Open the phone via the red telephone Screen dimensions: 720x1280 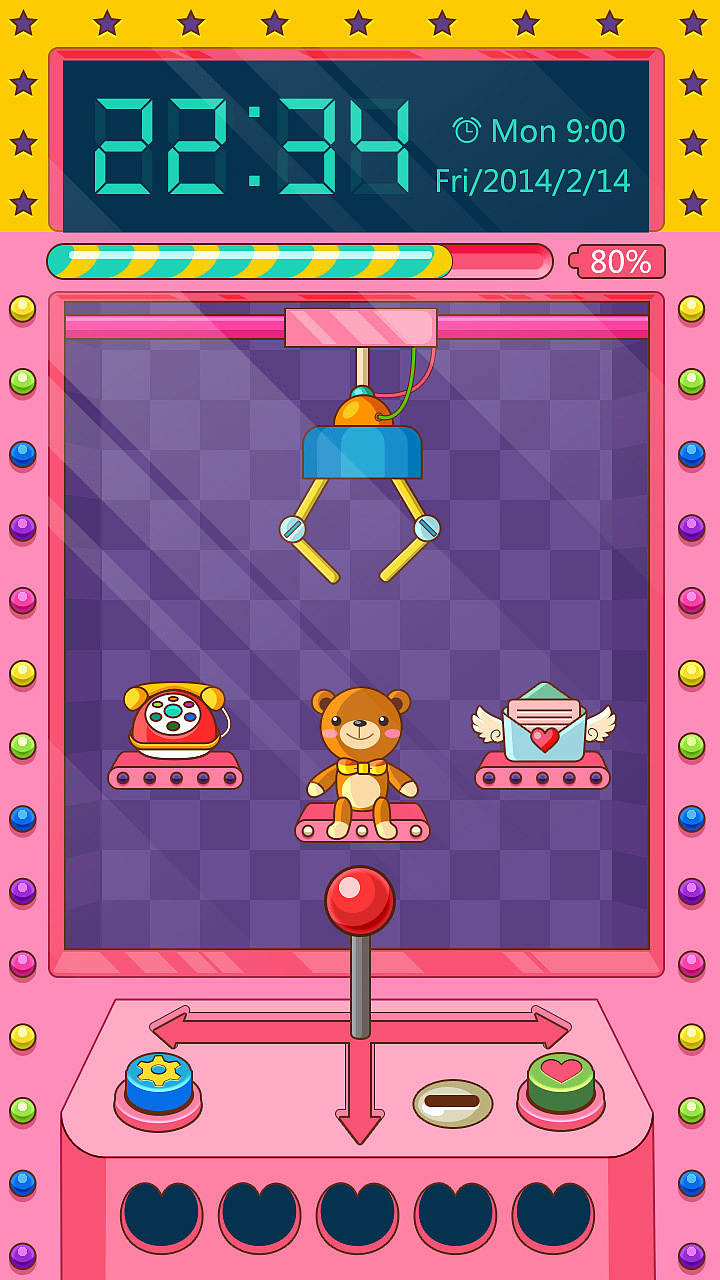tap(175, 720)
